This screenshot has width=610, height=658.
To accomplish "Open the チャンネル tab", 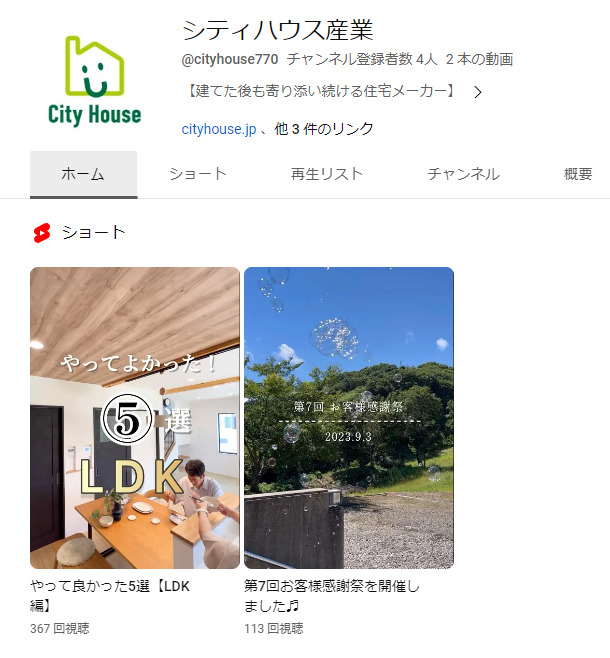I will 463,174.
